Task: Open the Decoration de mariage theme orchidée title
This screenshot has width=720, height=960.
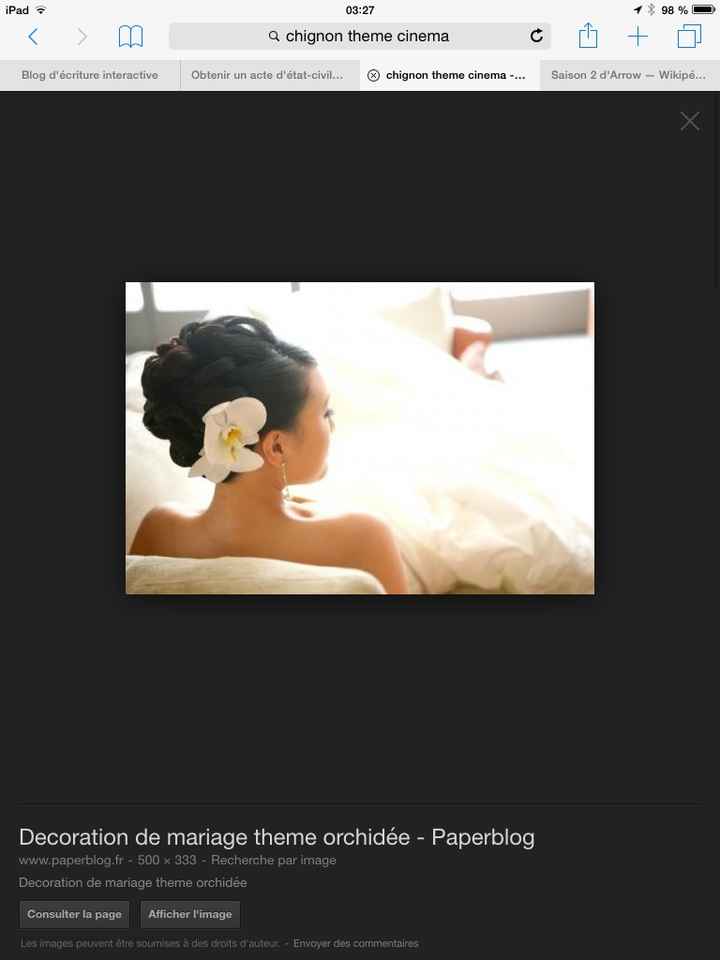Action: tap(276, 837)
